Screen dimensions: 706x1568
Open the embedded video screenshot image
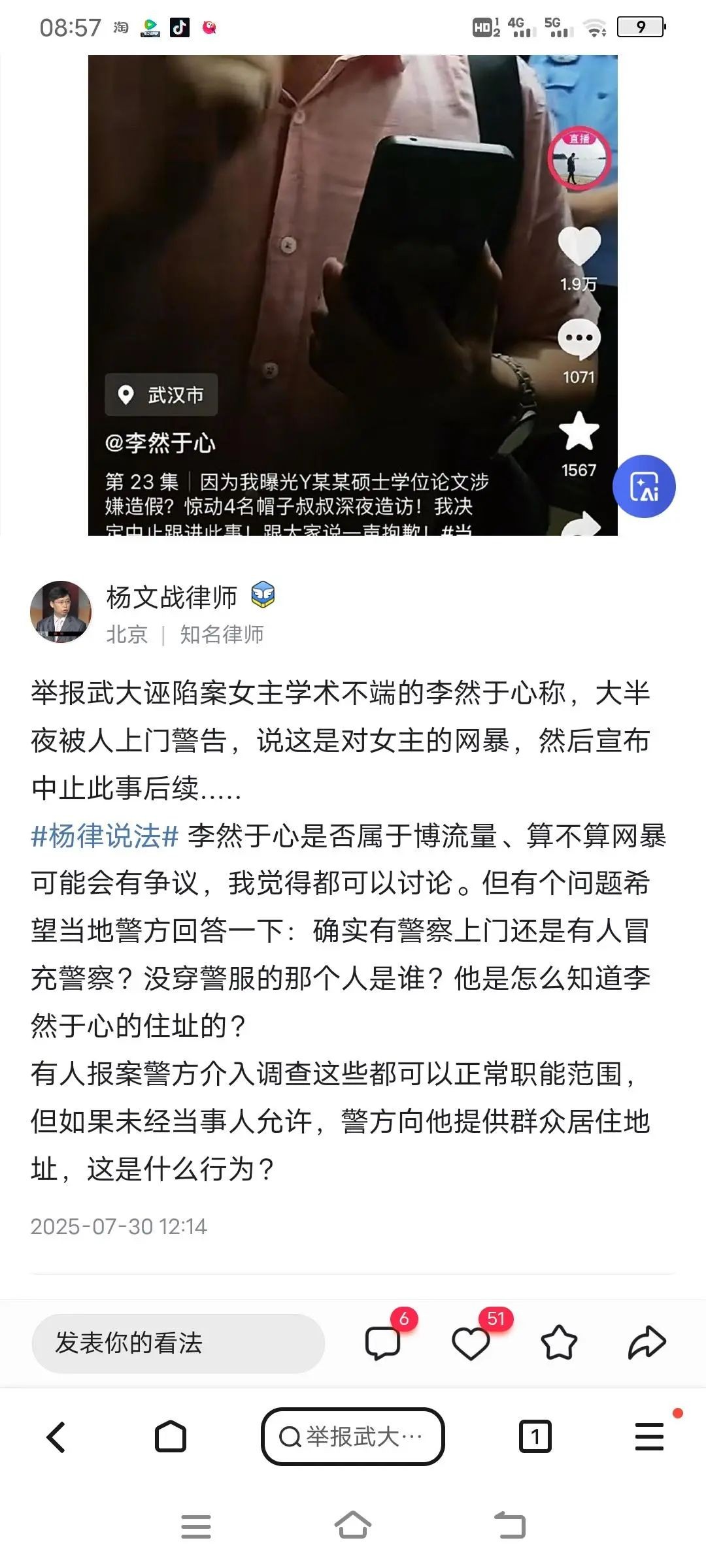pos(353,294)
